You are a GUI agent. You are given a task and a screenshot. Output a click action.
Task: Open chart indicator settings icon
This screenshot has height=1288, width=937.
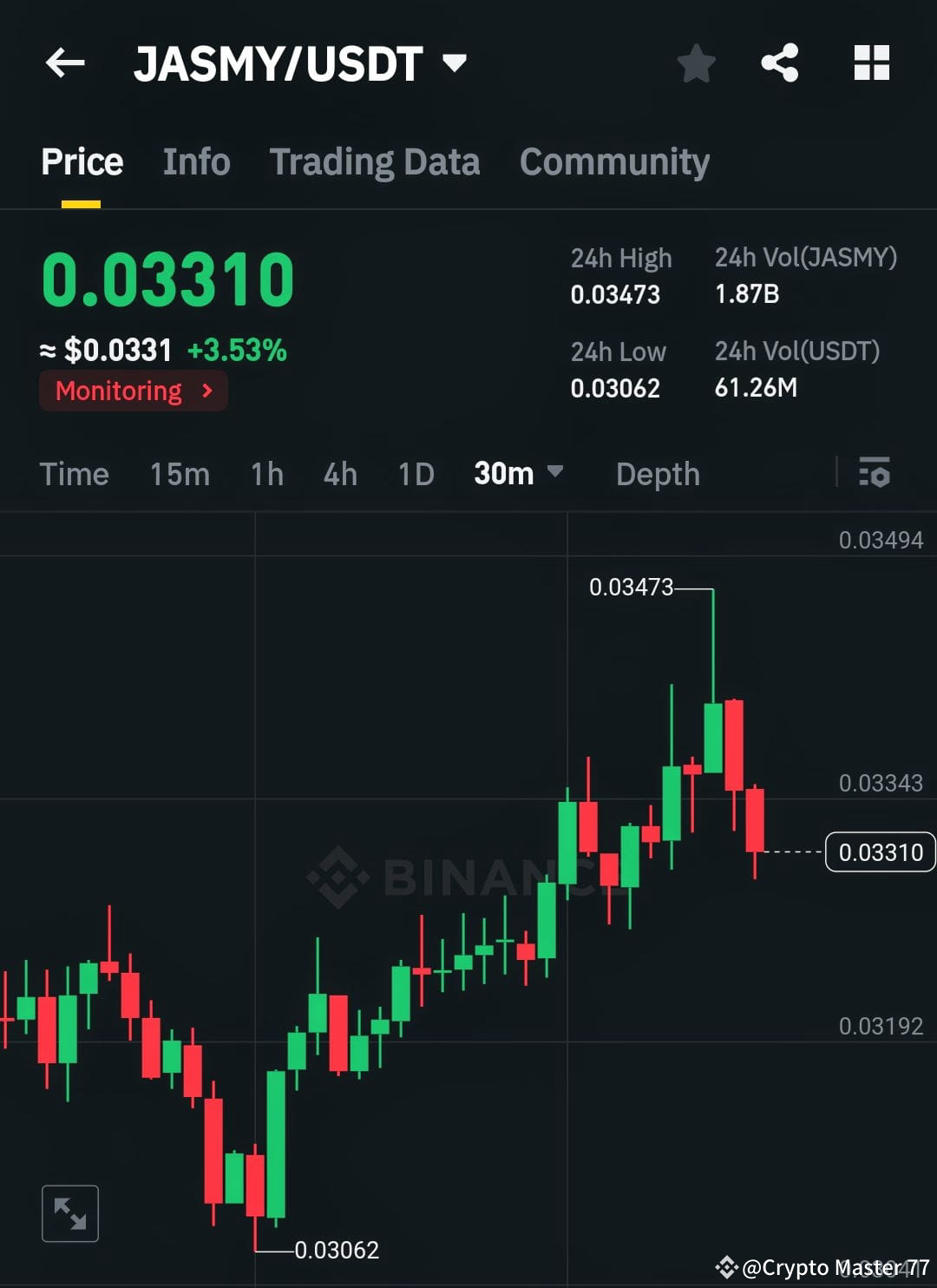pyautogui.click(x=875, y=474)
